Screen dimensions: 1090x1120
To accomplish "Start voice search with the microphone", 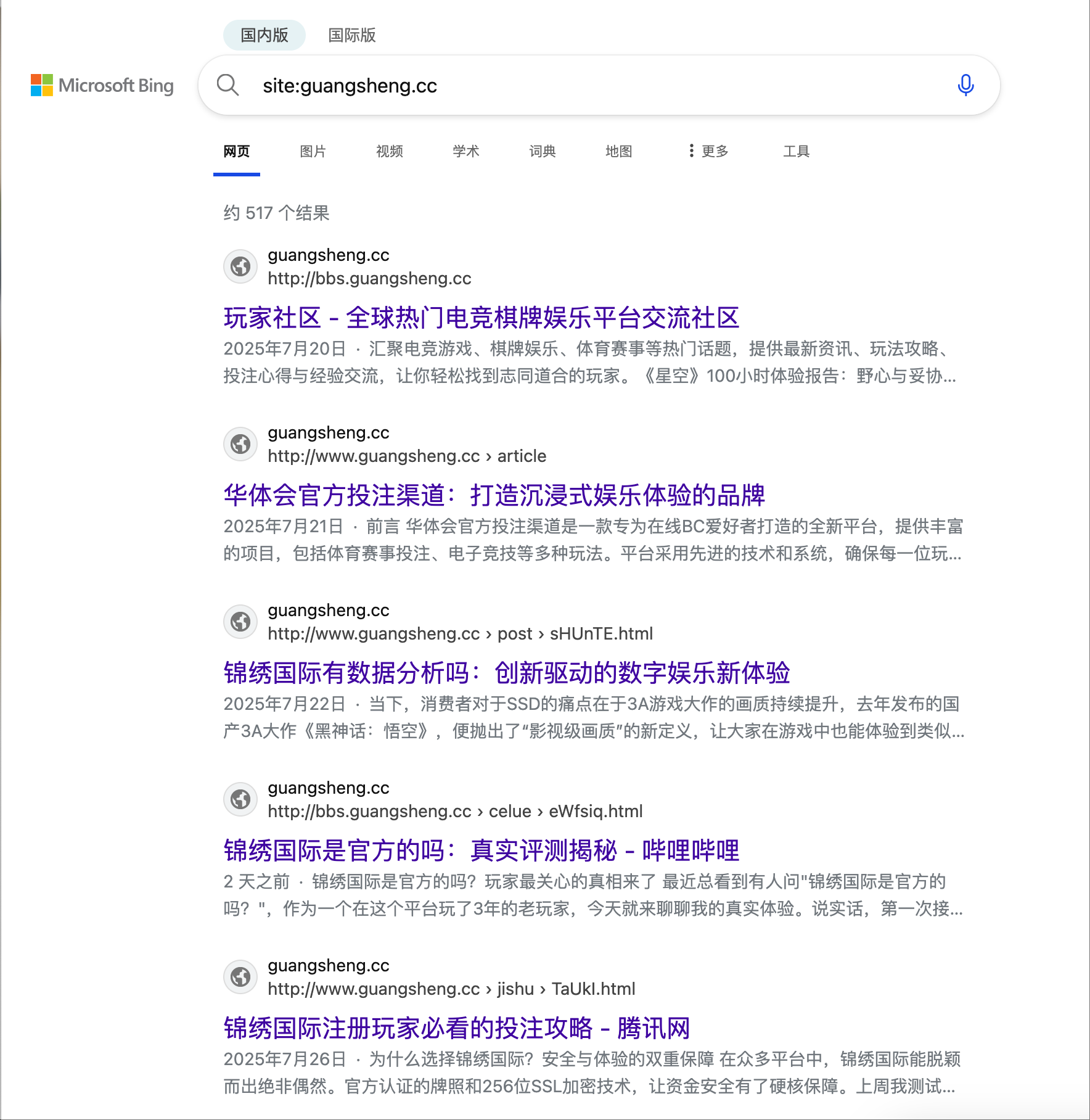I will 965,85.
